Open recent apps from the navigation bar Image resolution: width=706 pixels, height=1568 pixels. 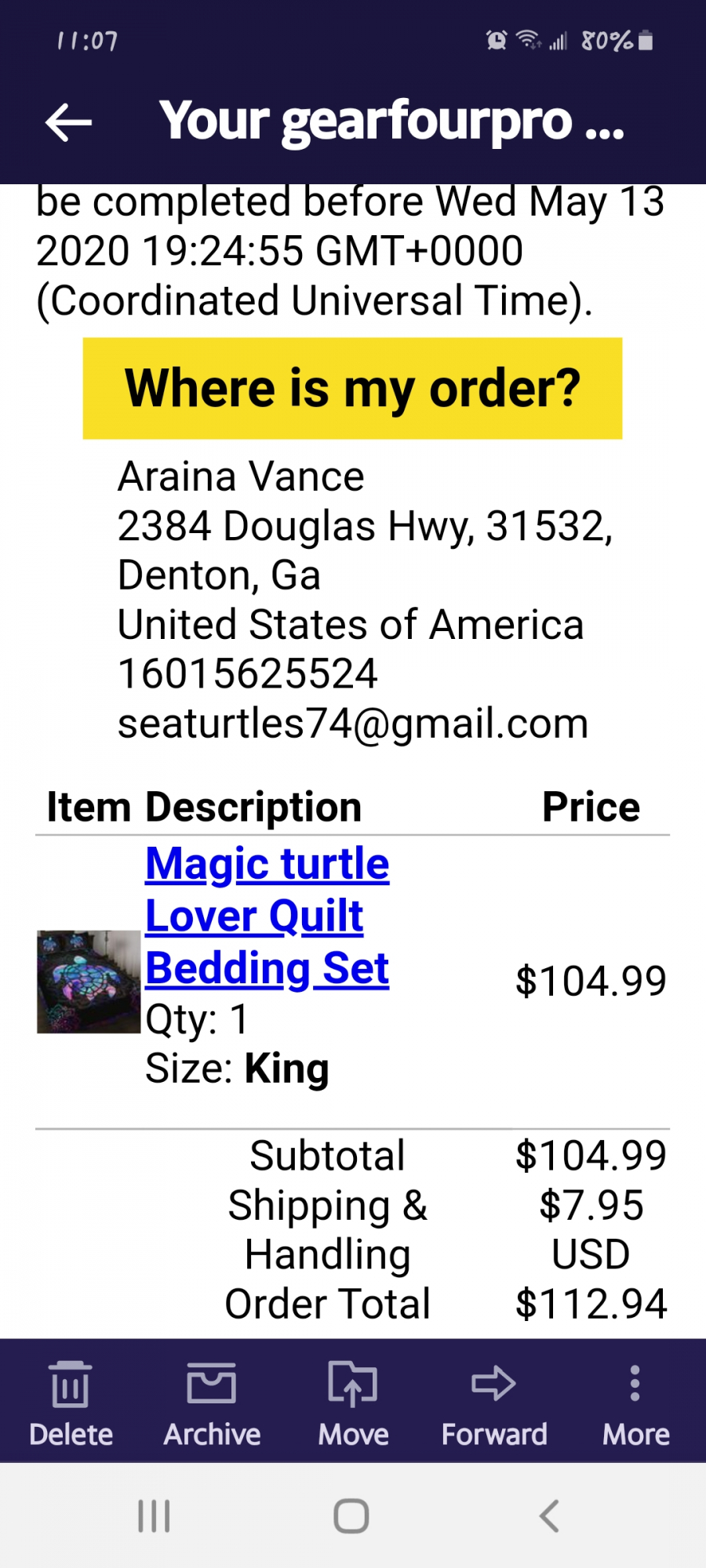154,1515
